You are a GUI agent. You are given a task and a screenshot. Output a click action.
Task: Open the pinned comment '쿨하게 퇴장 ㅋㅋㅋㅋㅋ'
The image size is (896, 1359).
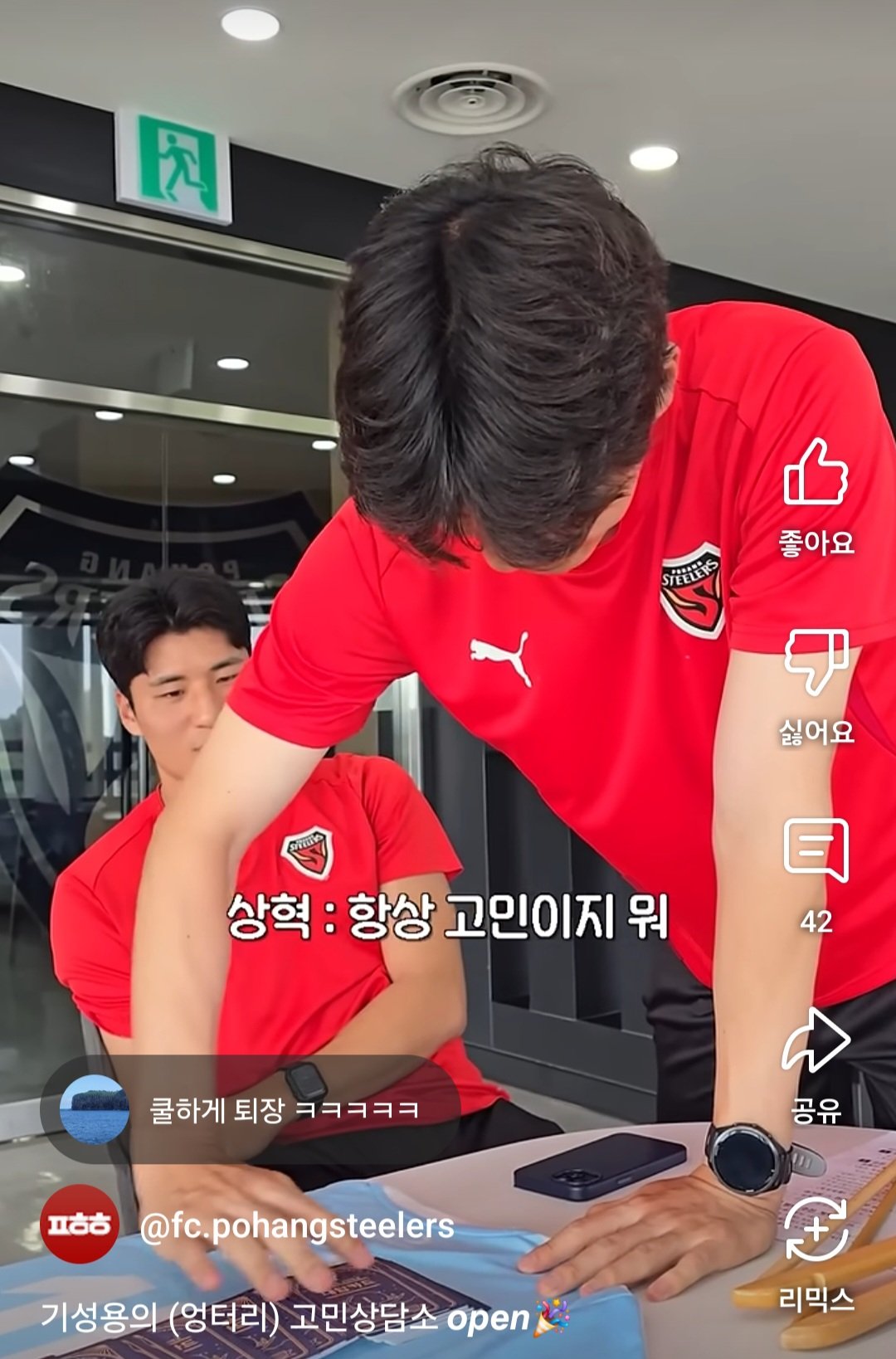(x=251, y=1109)
